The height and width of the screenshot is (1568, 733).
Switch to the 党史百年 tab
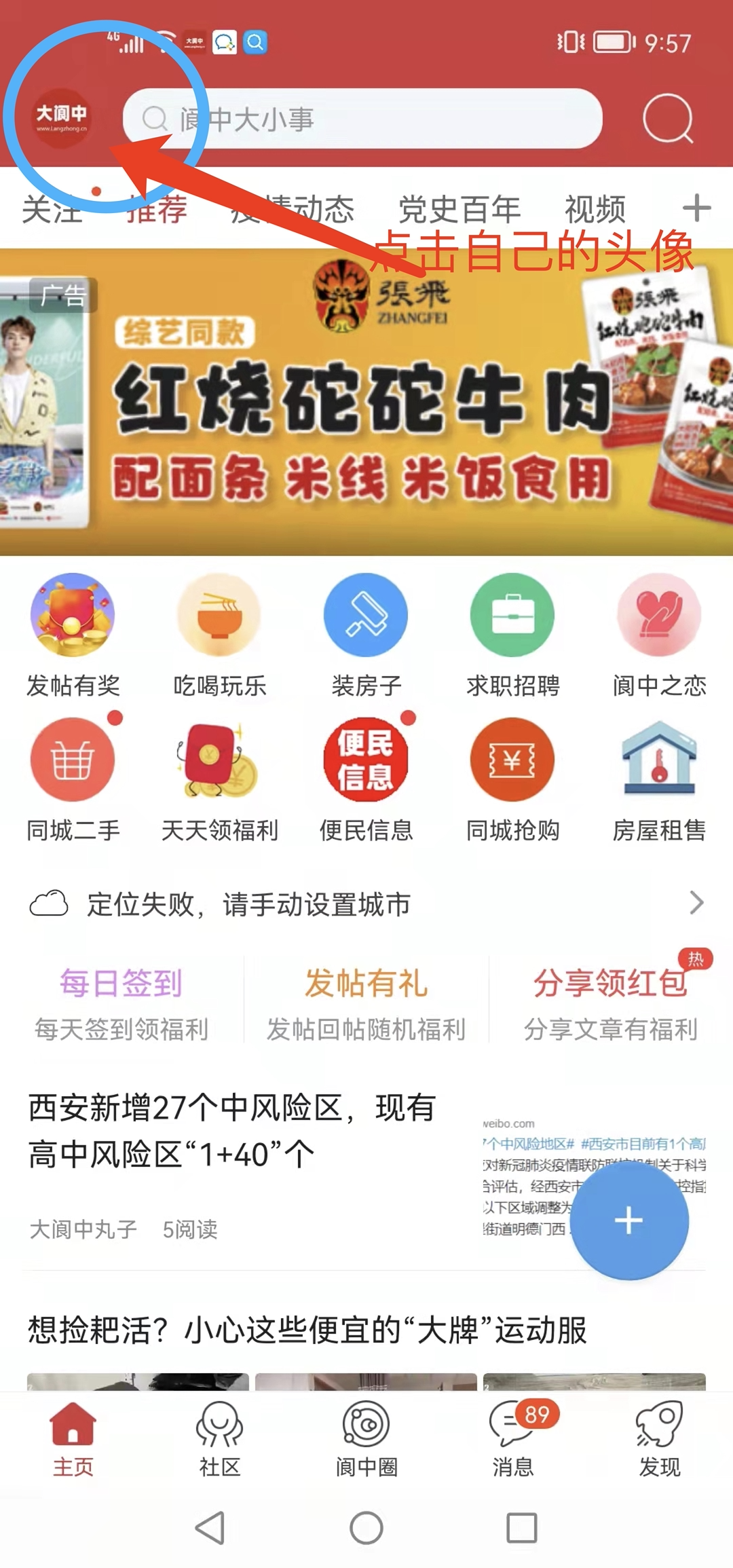pos(459,208)
